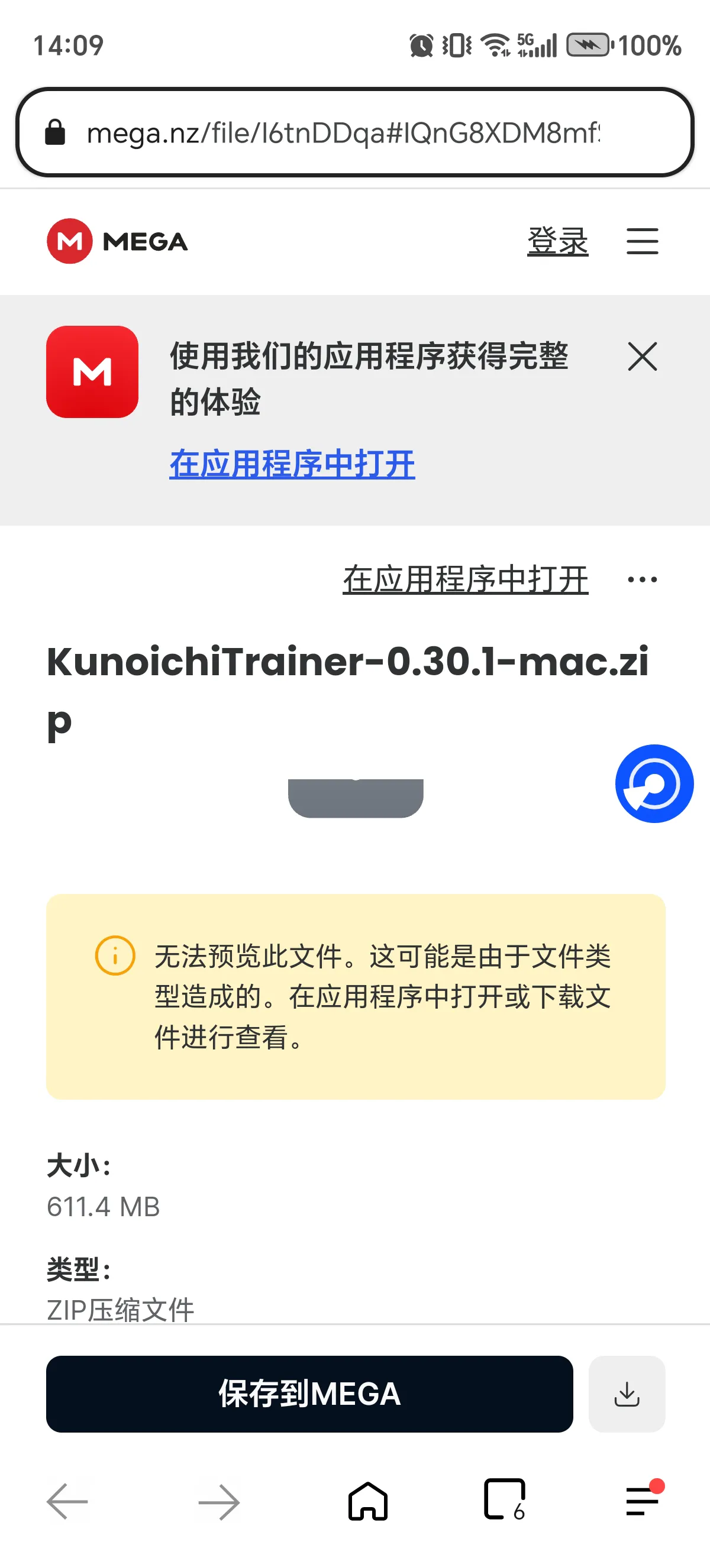Tap the blue floating circular button

[x=654, y=783]
